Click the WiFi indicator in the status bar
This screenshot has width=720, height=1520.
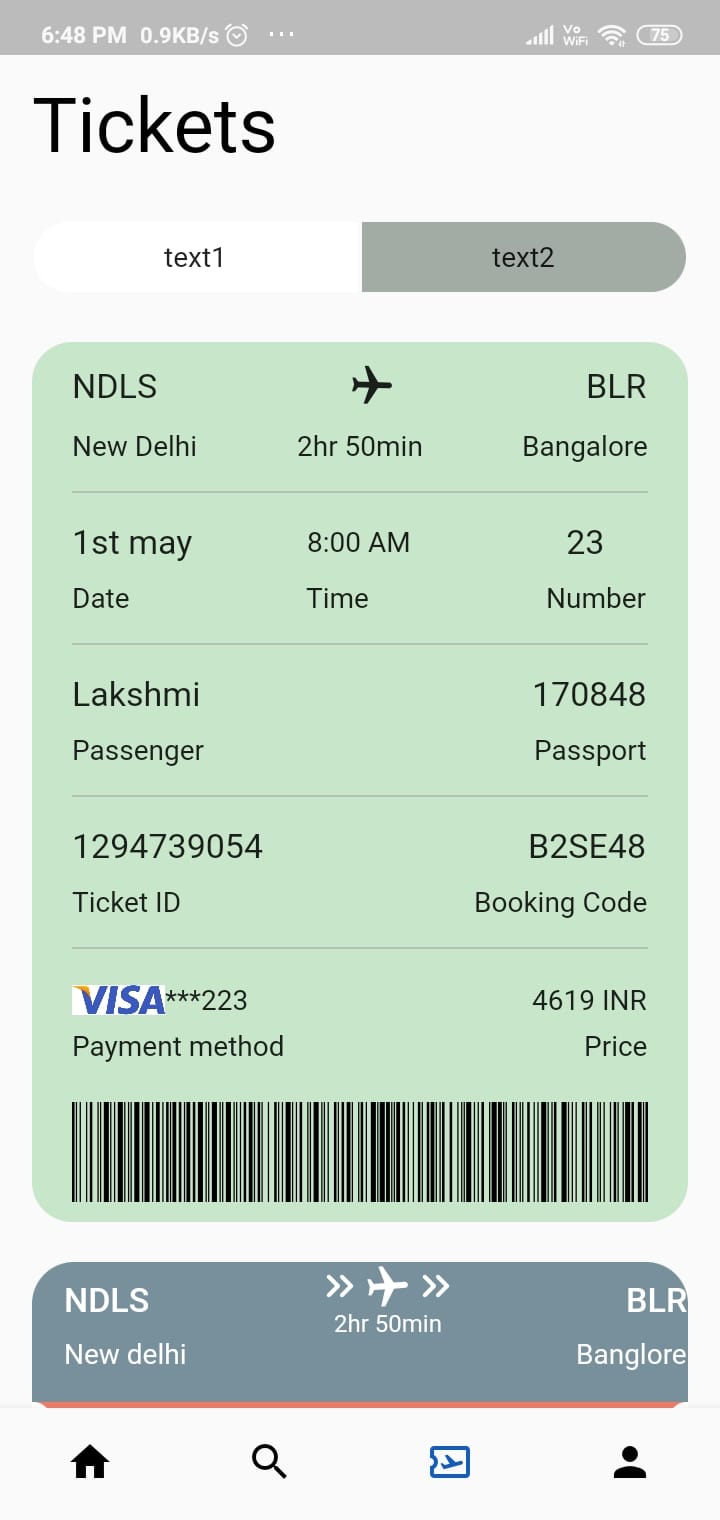tap(610, 33)
